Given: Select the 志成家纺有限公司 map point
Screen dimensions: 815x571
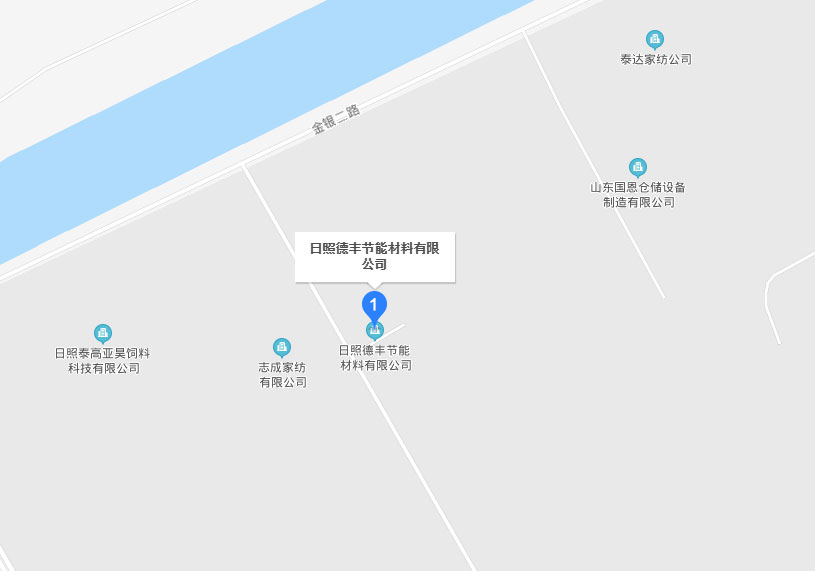Looking at the screenshot, I should point(282,347).
